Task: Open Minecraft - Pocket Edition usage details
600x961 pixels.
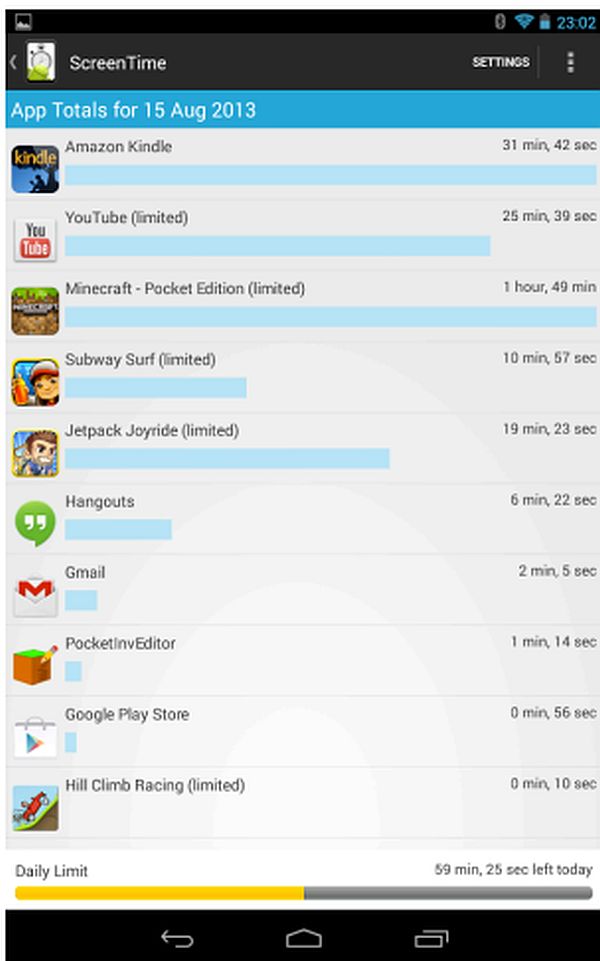Action: (303, 306)
